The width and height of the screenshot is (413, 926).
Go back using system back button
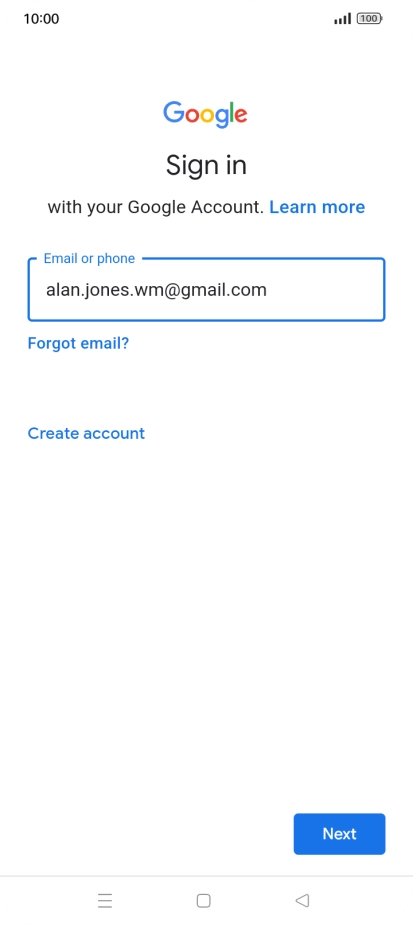(x=302, y=900)
